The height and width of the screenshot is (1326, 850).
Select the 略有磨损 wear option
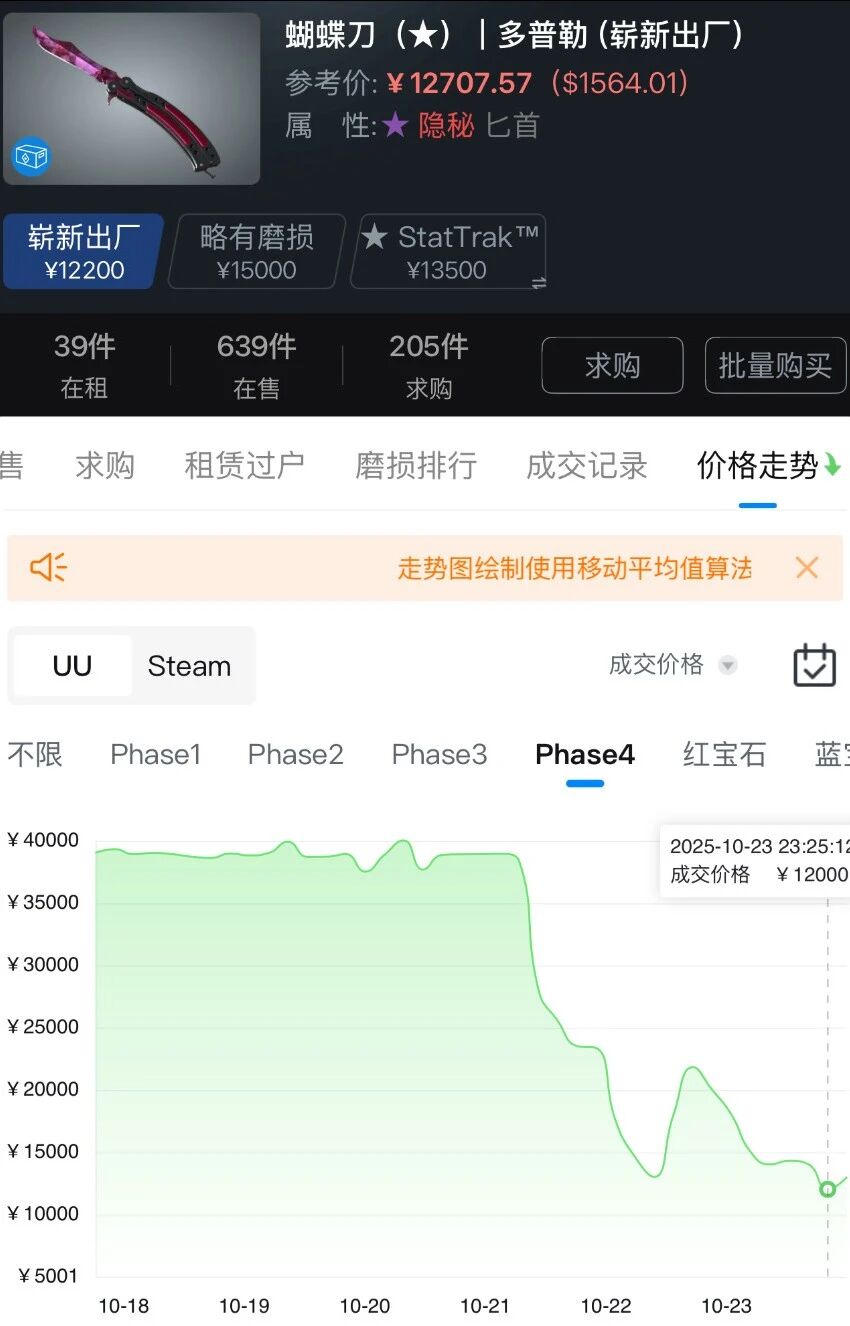(256, 251)
